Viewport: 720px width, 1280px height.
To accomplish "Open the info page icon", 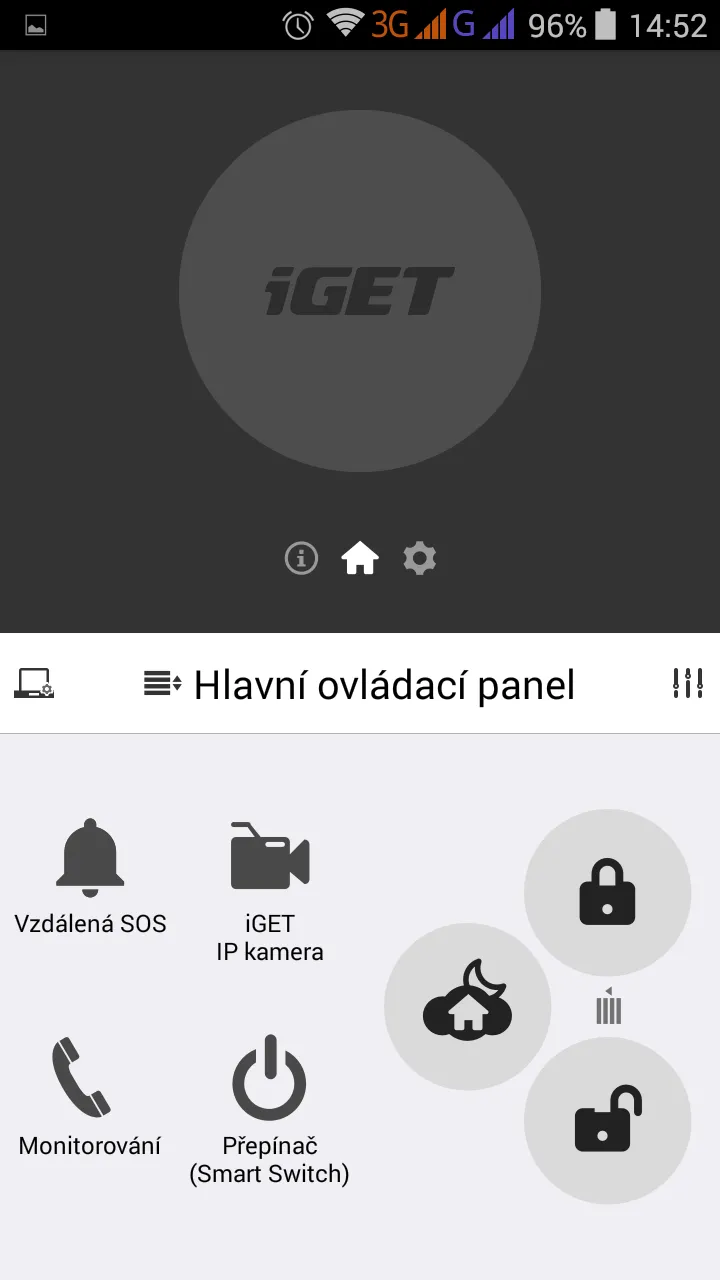I will coord(301,558).
